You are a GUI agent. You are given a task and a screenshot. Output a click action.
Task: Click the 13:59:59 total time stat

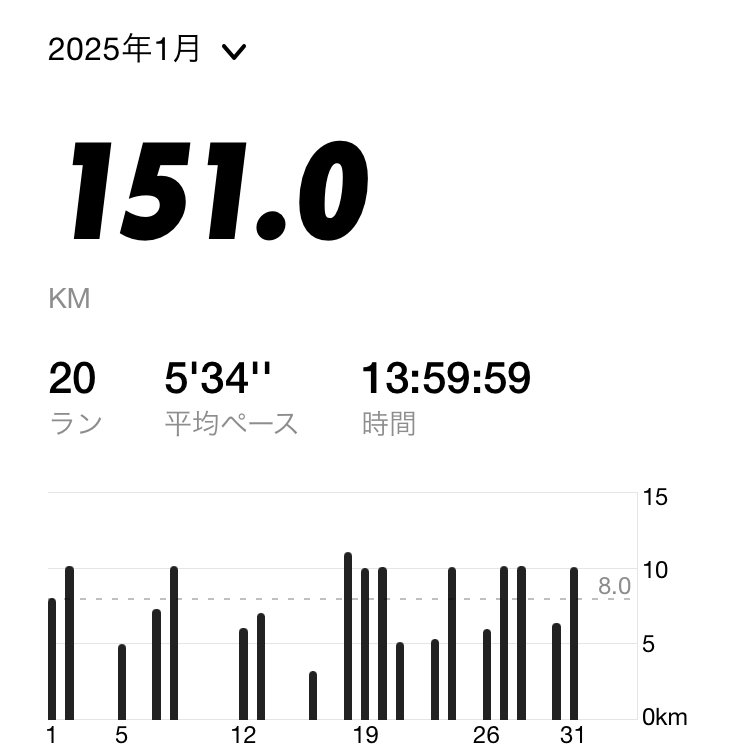click(x=447, y=379)
